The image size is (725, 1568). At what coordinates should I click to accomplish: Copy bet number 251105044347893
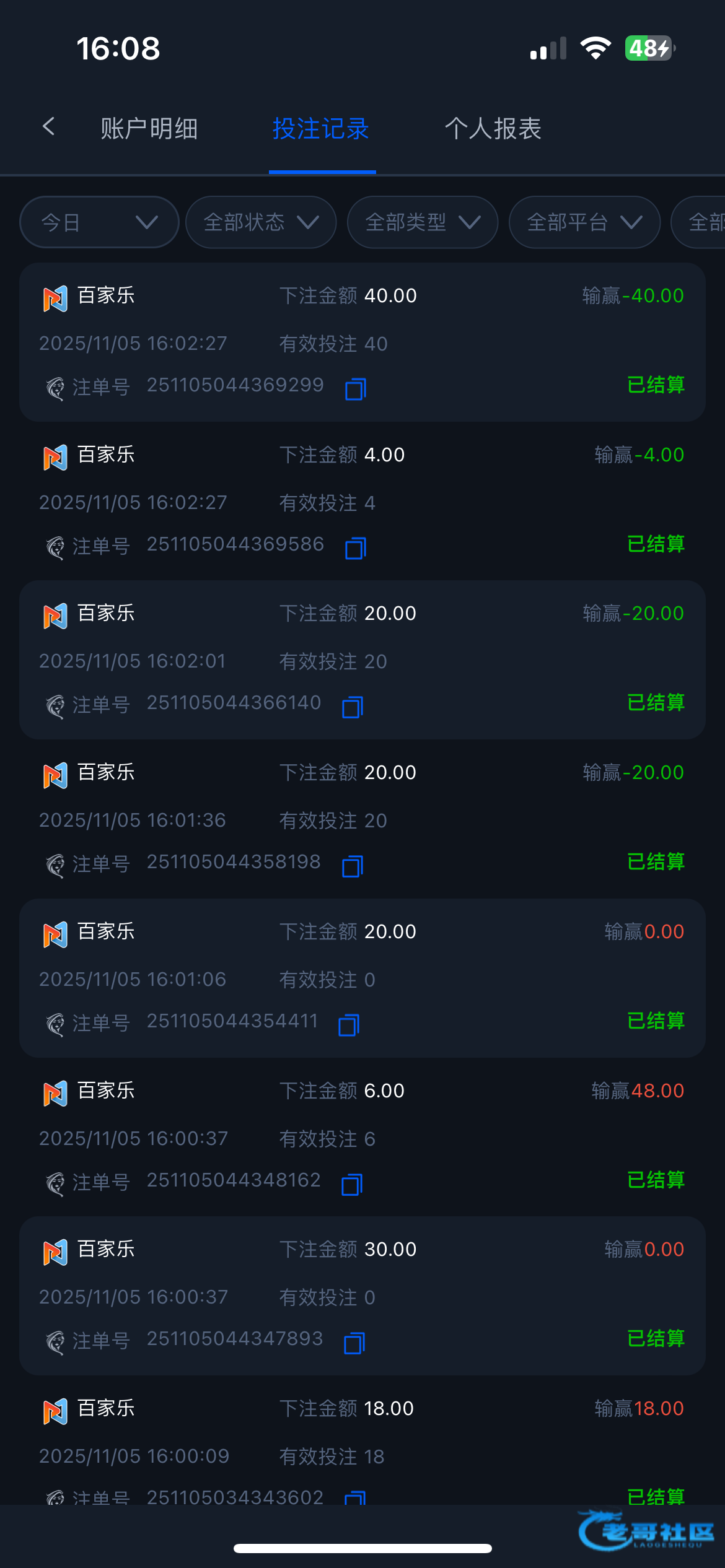354,1343
